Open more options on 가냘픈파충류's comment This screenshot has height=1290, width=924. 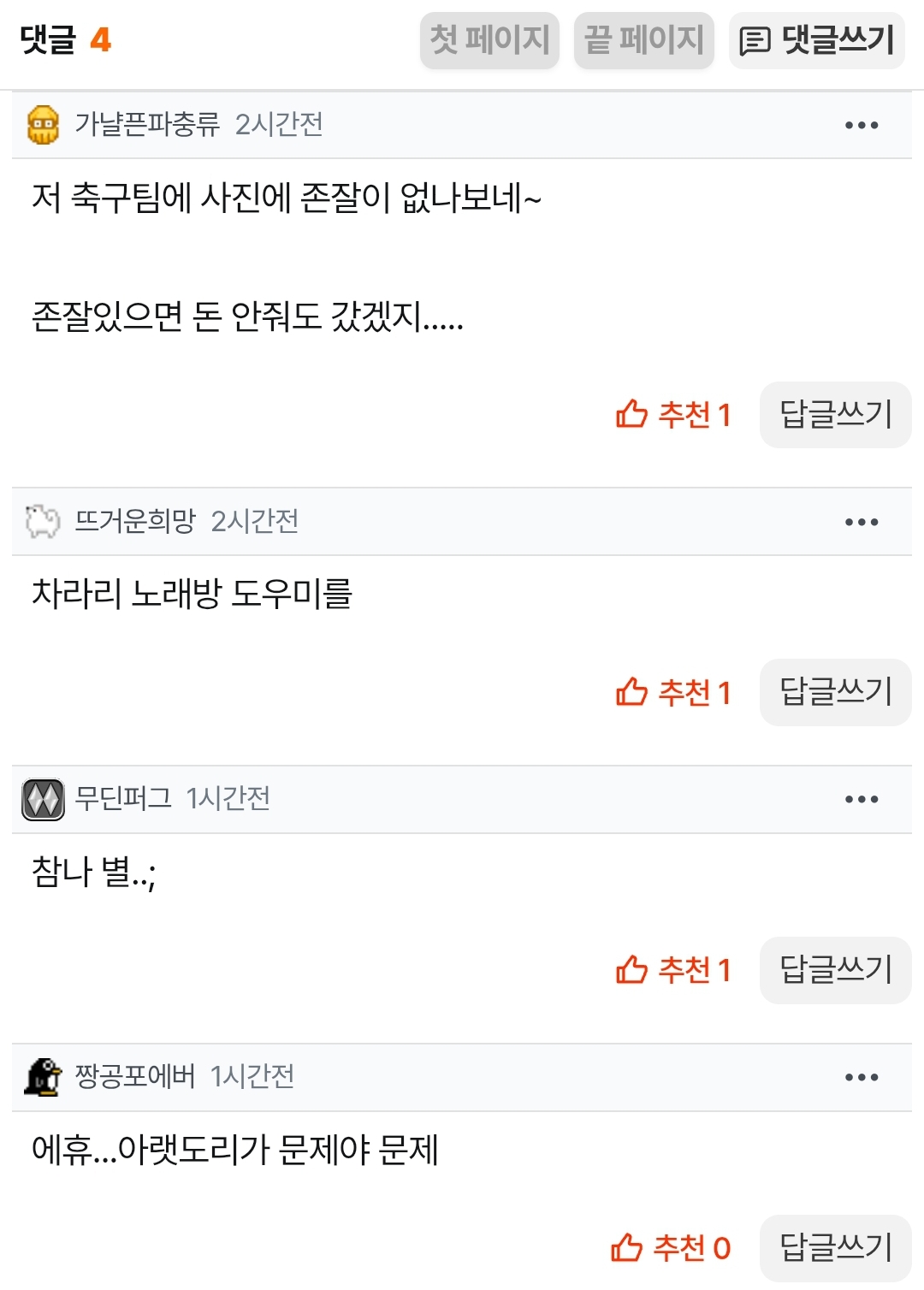pyautogui.click(x=862, y=125)
